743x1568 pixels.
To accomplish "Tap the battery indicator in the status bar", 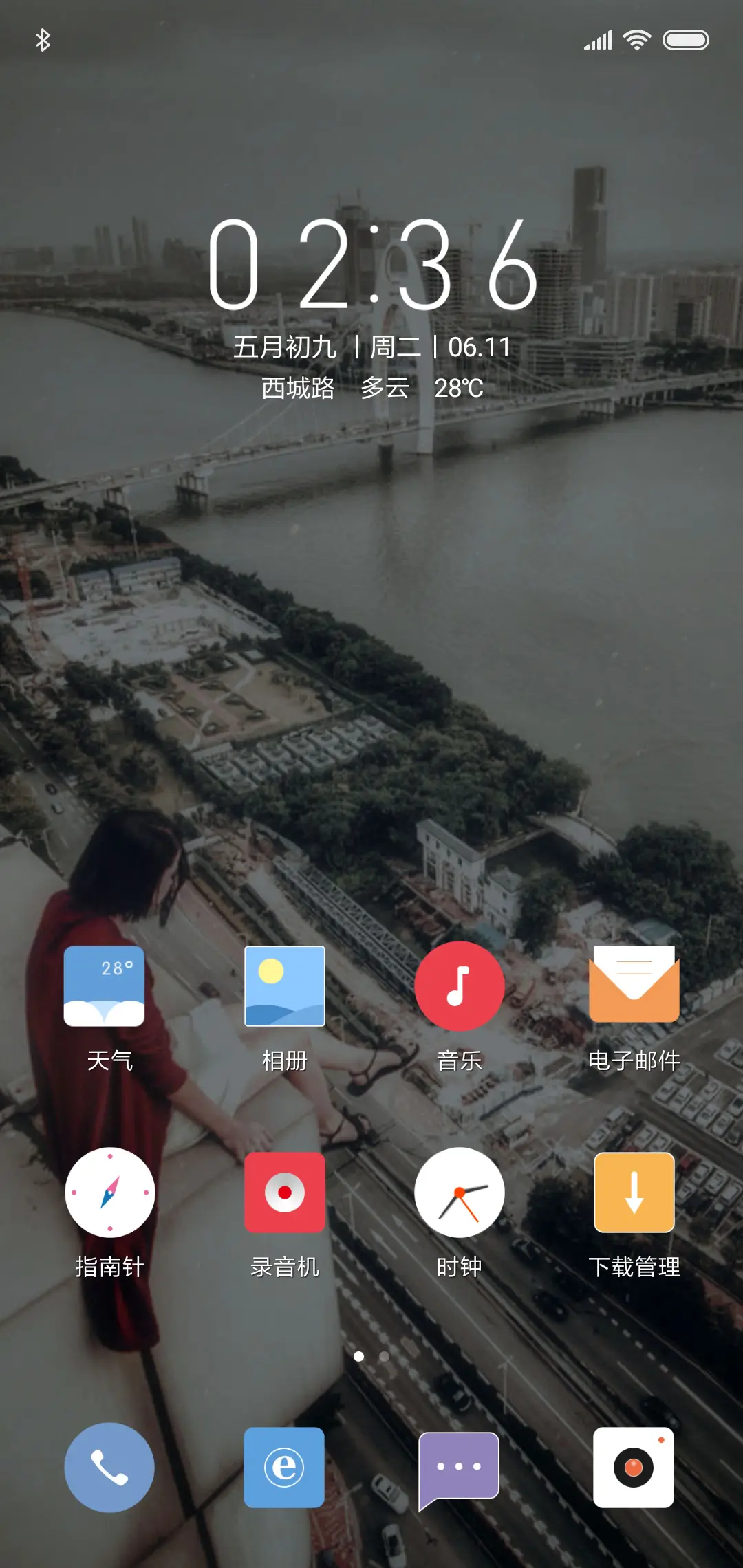I will coord(686,39).
